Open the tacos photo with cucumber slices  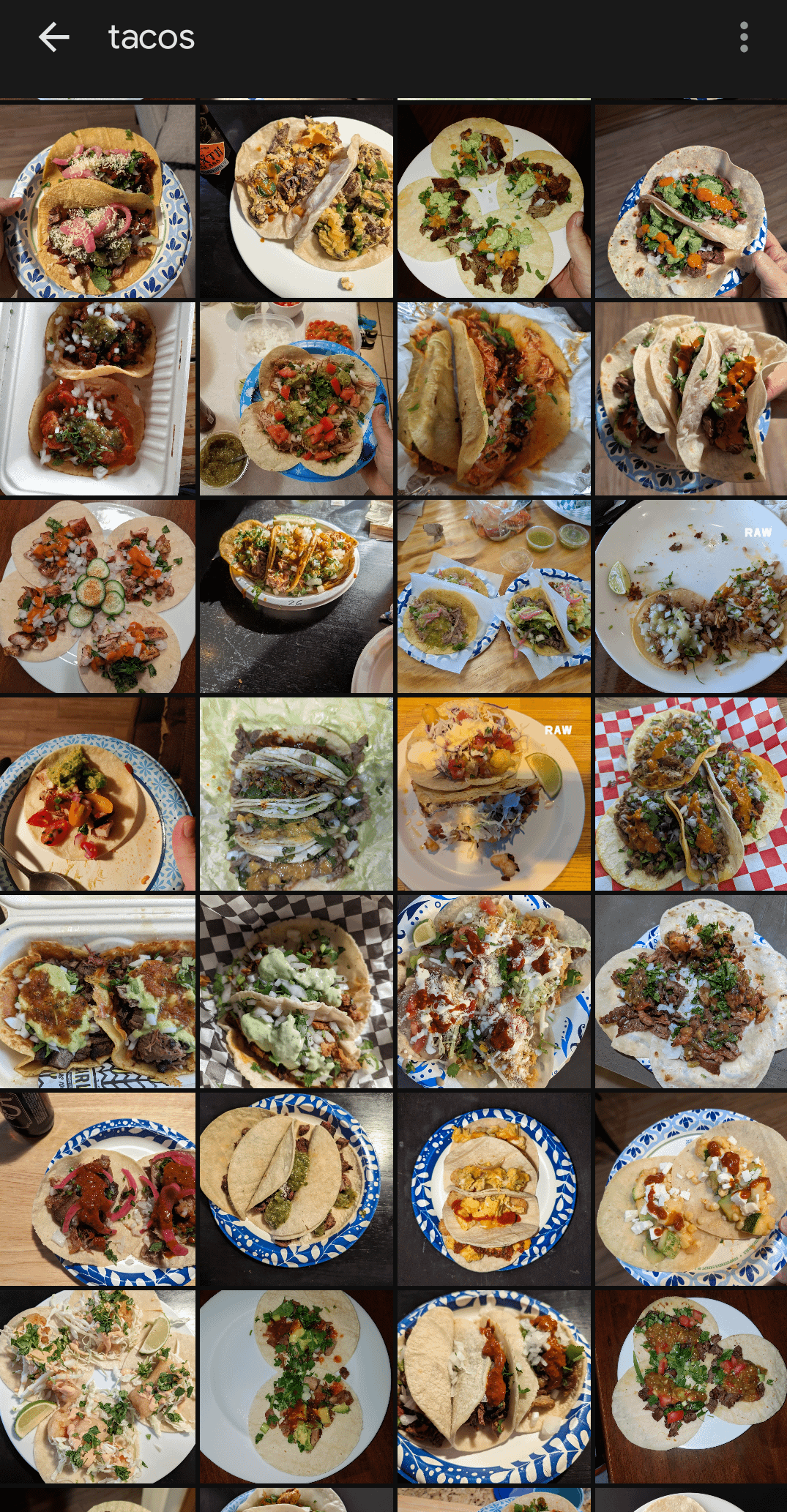tap(97, 596)
